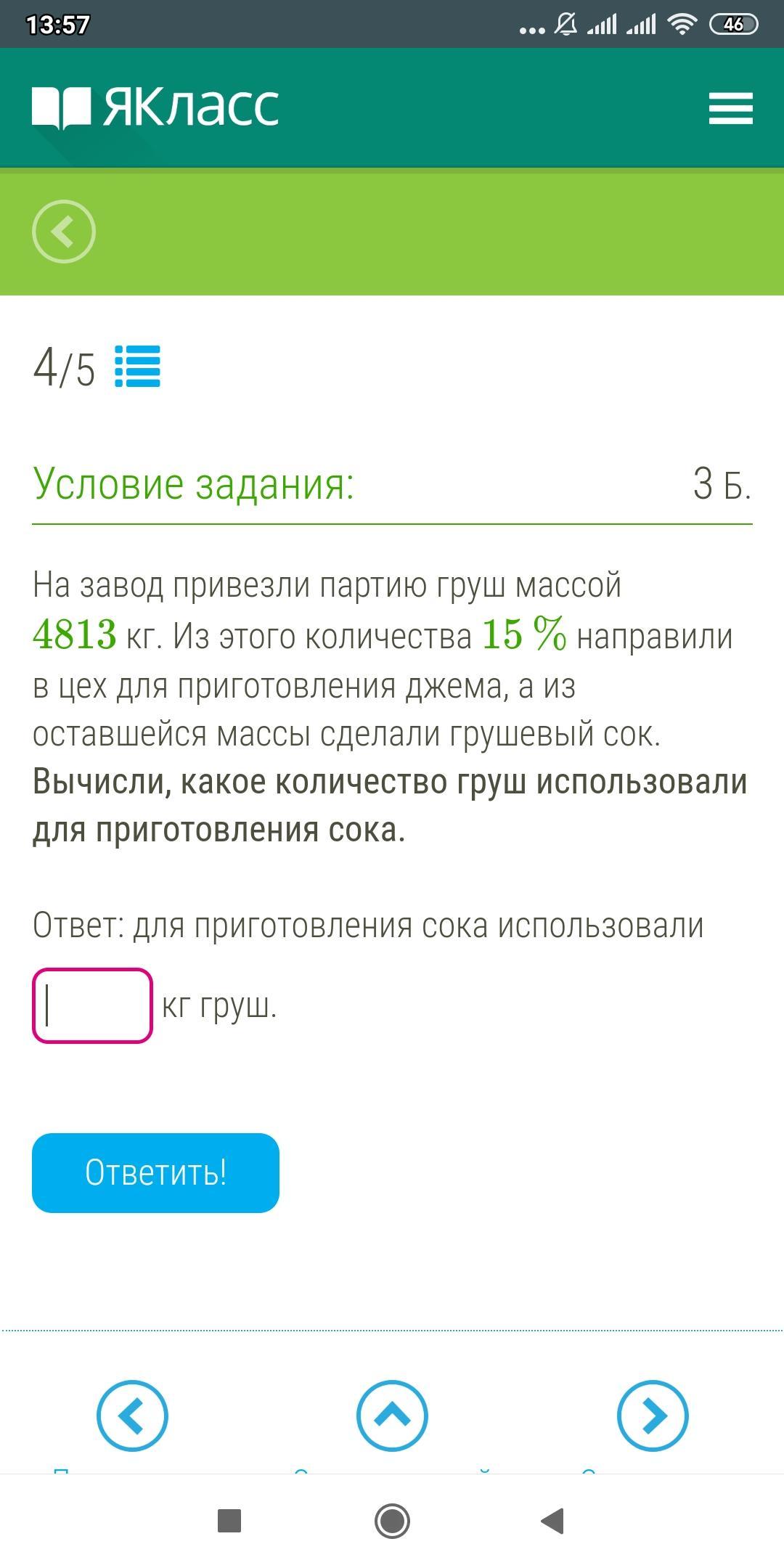Image resolution: width=784 pixels, height=1568 pixels.
Task: Tap the back arrow in green bar
Action: pyautogui.click(x=64, y=232)
